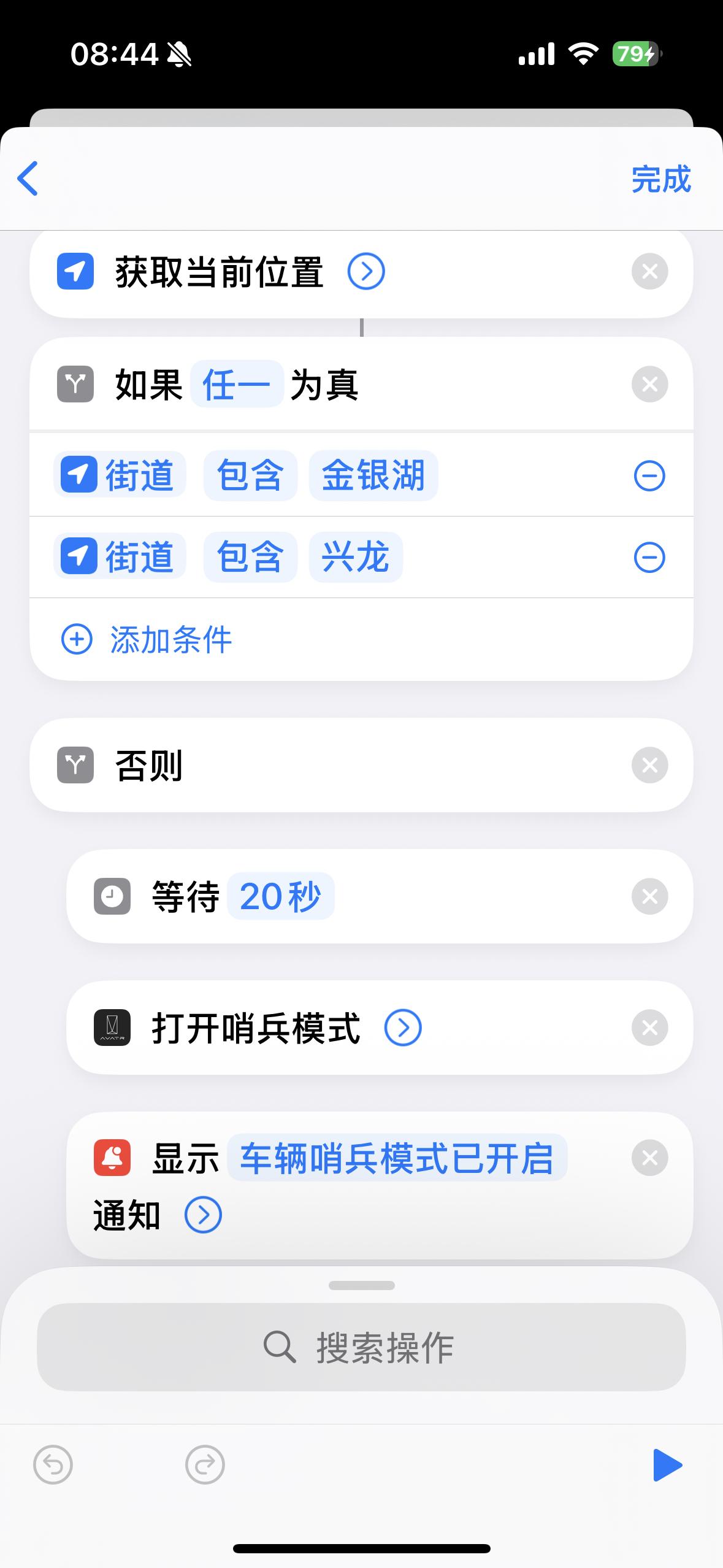Edit the 金银湖 condition value
The image size is (723, 1568).
point(373,475)
